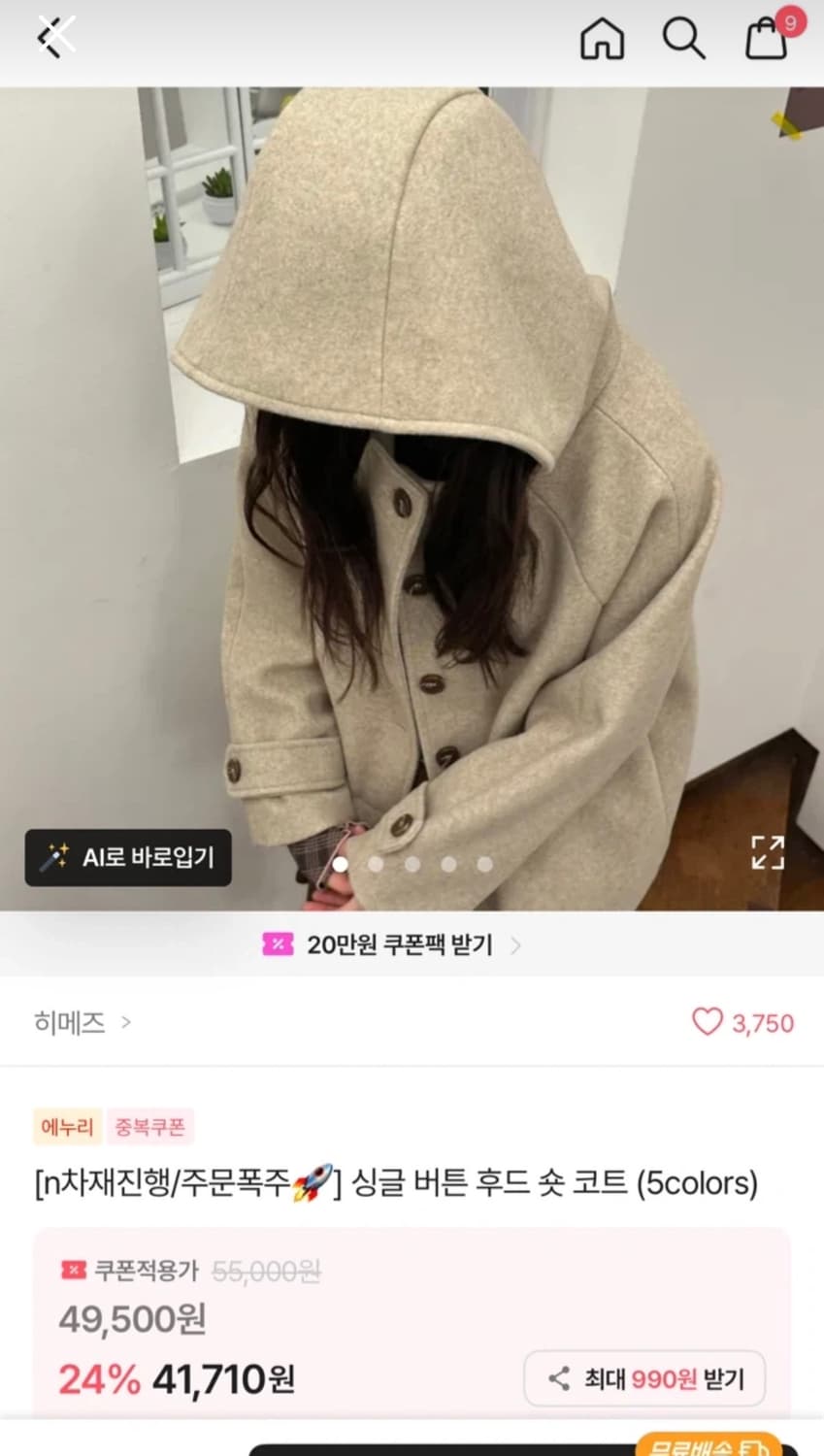
Task: Expand the coupon banner's right arrow
Action: pos(521,943)
